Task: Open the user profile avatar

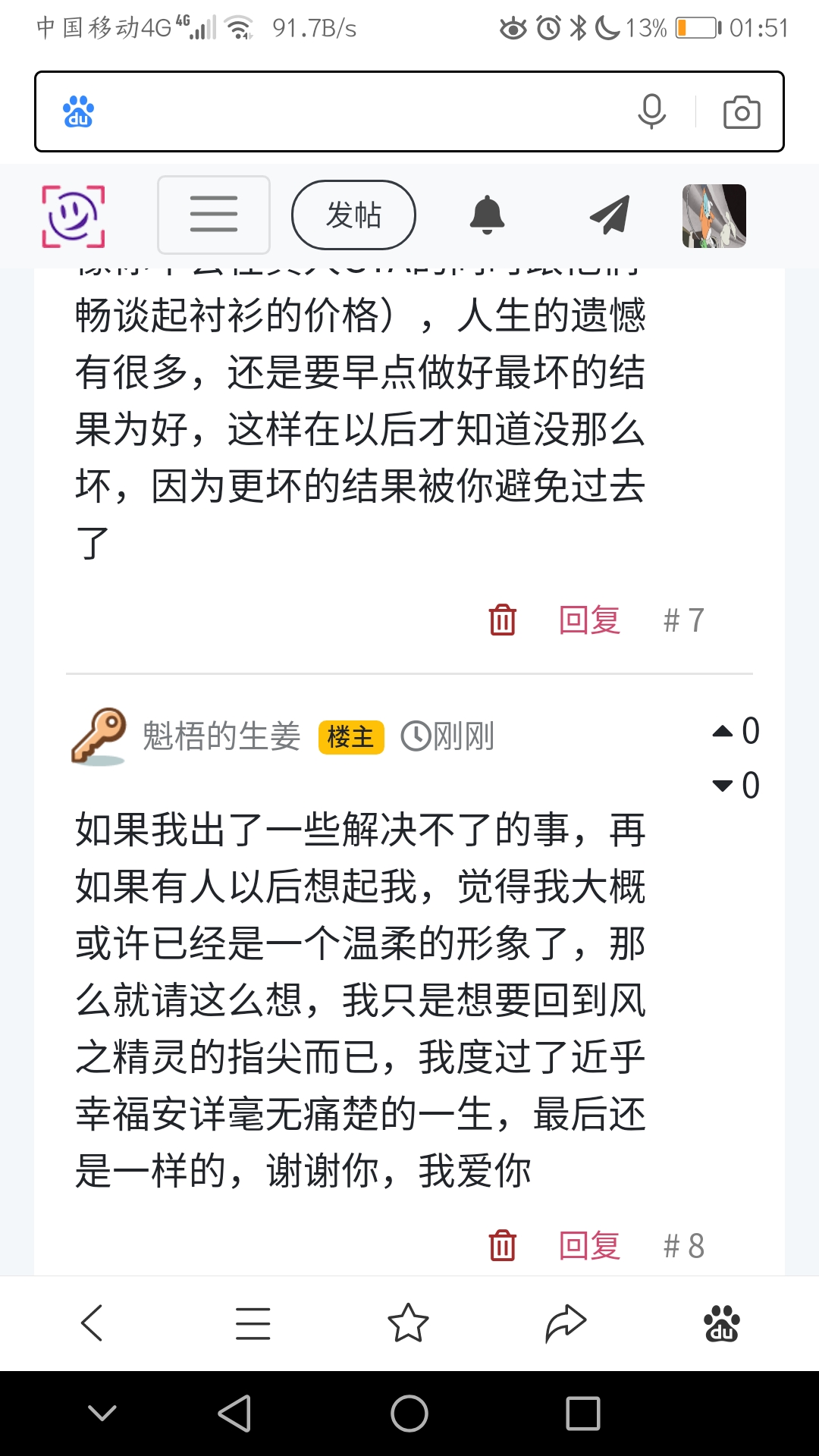Action: [x=714, y=216]
